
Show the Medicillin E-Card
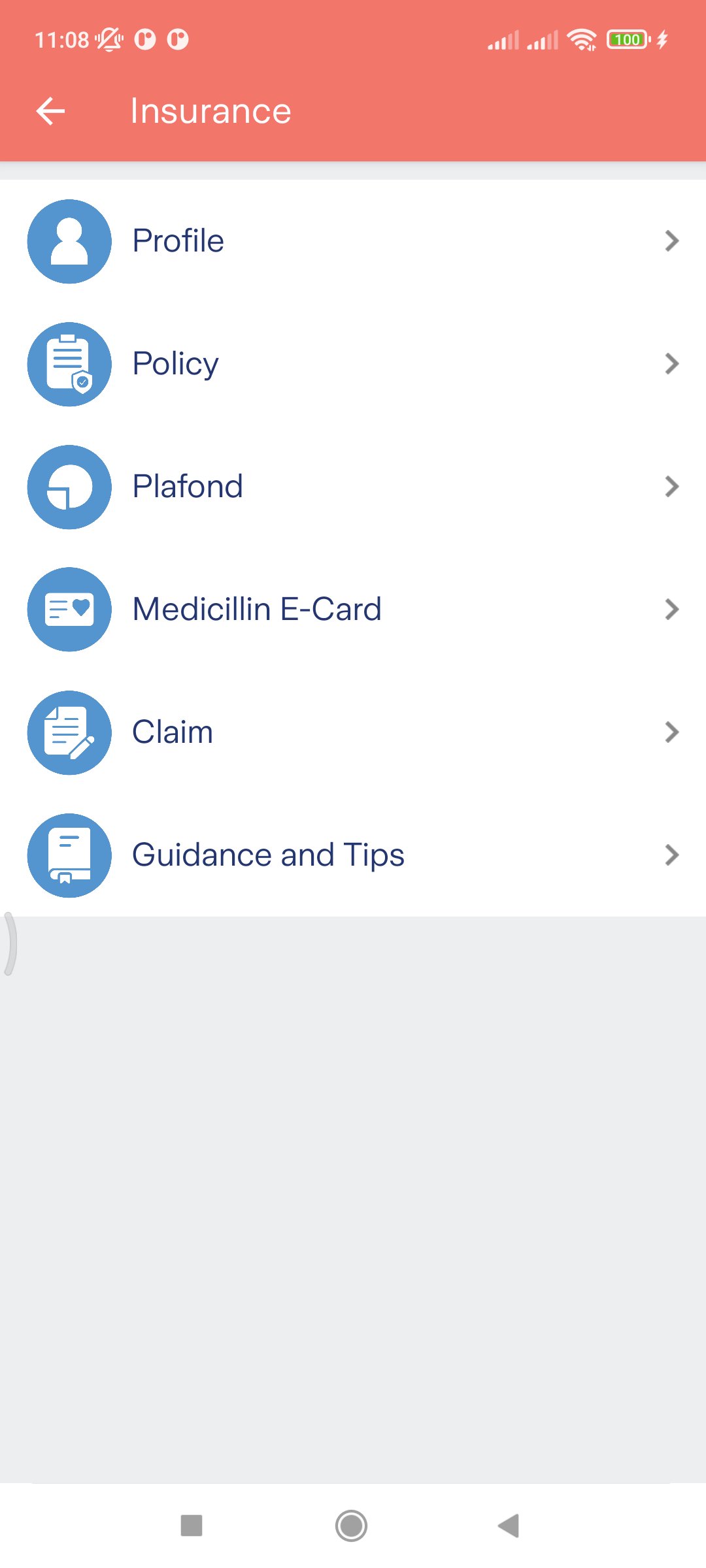(x=353, y=610)
